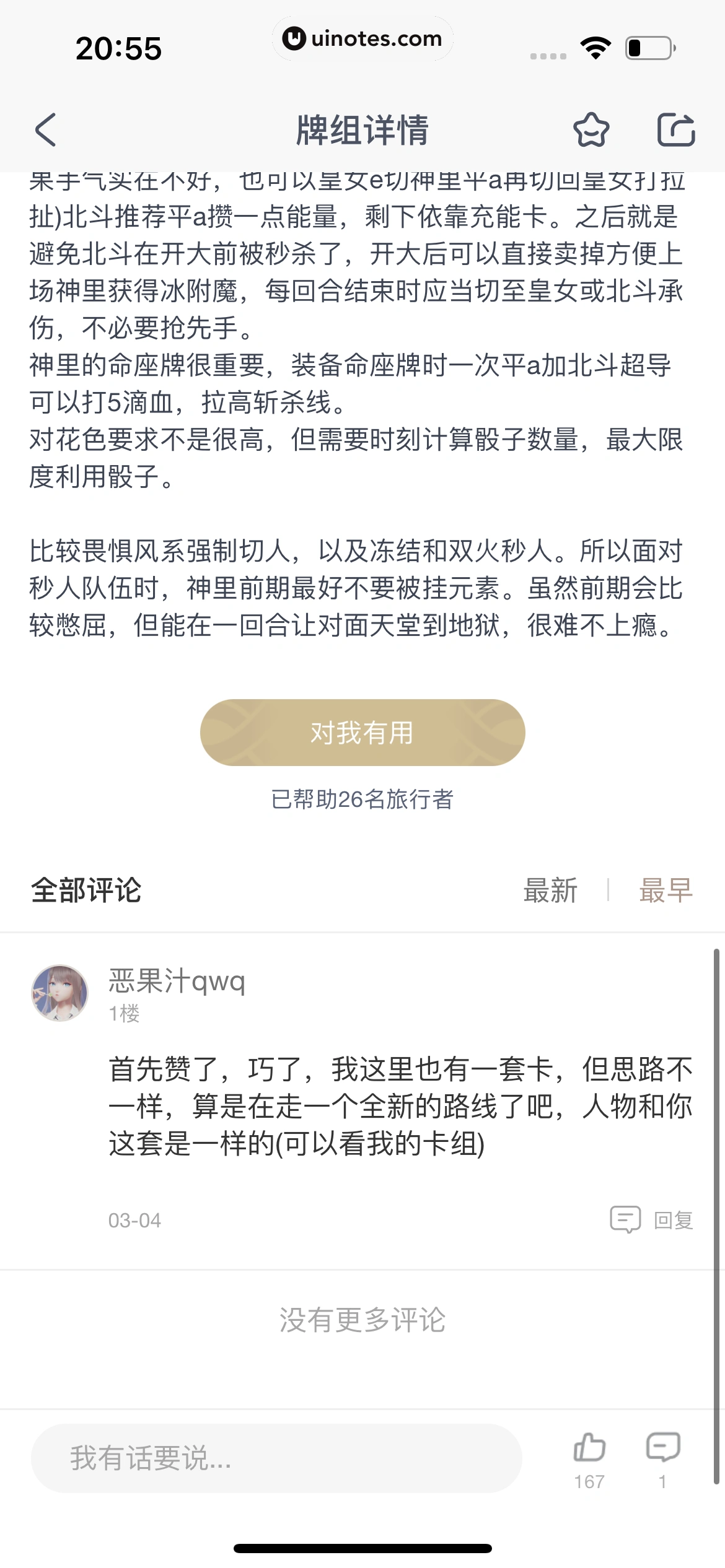Viewport: 725px width, 1568px height.
Task: Sort comments by 最新
Action: [x=550, y=891]
